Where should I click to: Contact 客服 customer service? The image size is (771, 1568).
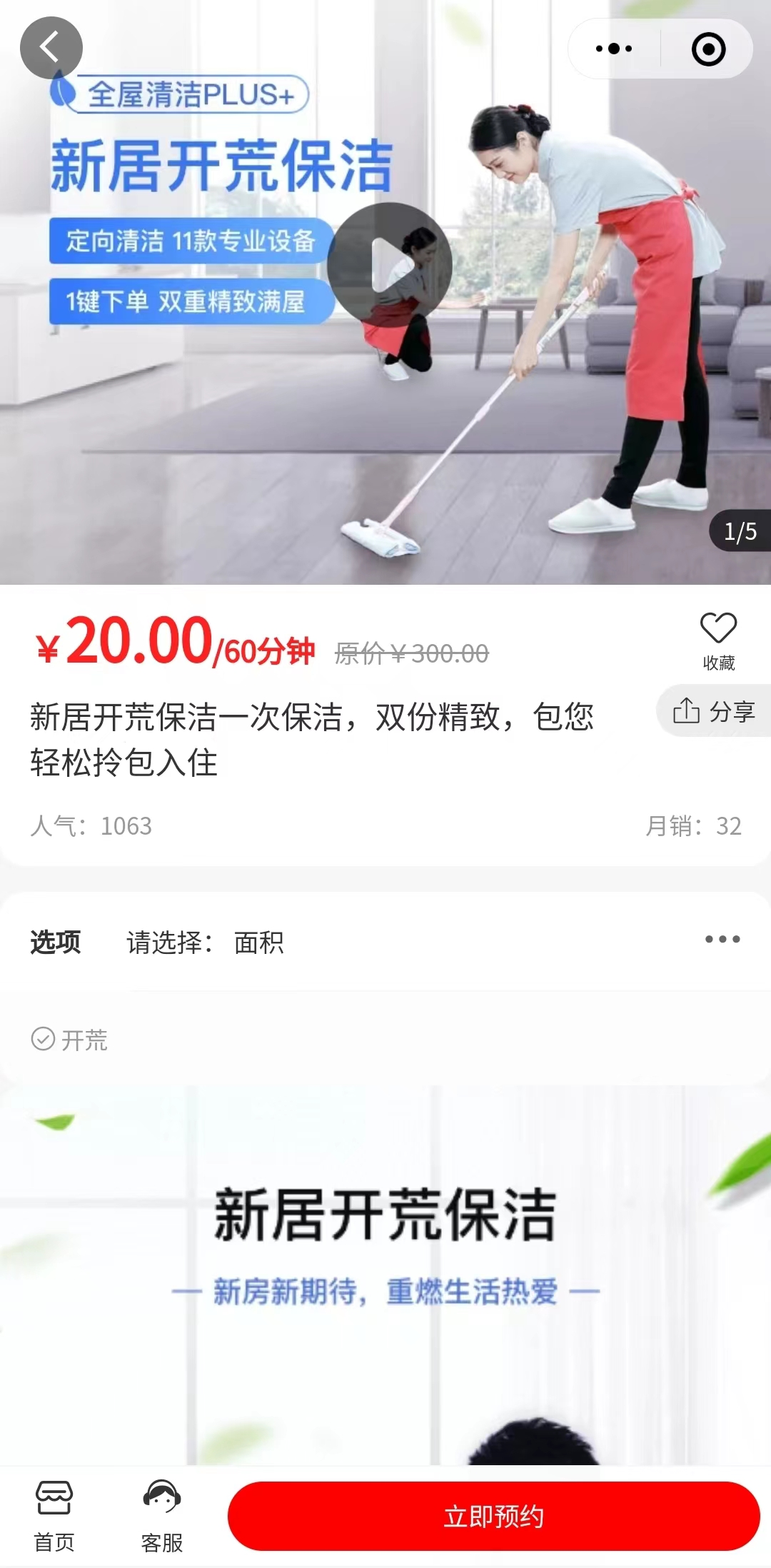coord(162,1516)
